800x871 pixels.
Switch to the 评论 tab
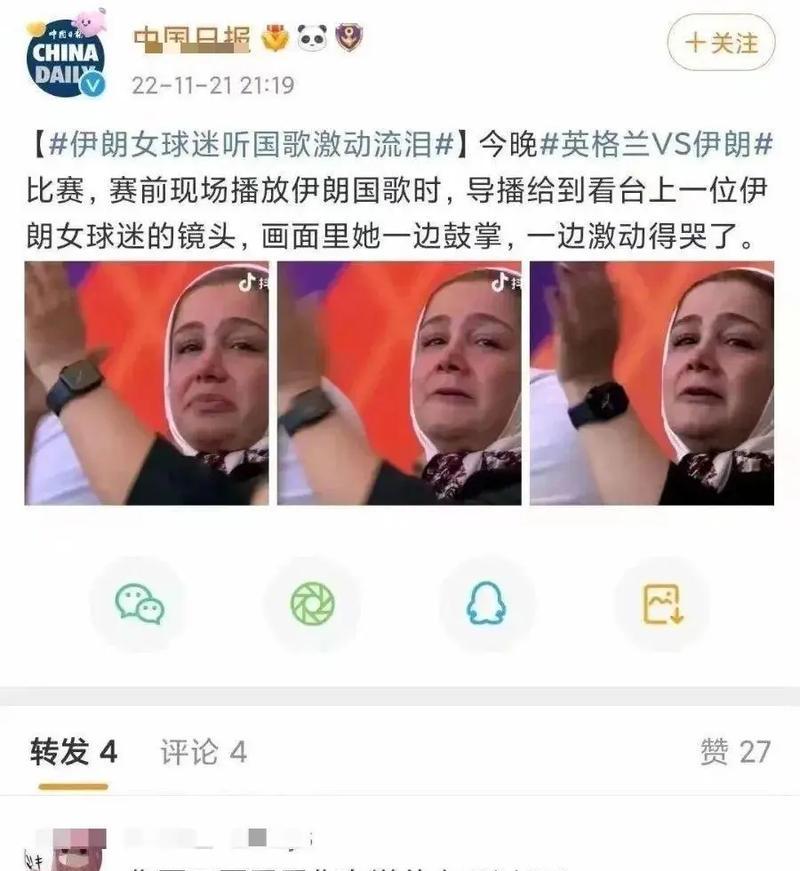203,752
